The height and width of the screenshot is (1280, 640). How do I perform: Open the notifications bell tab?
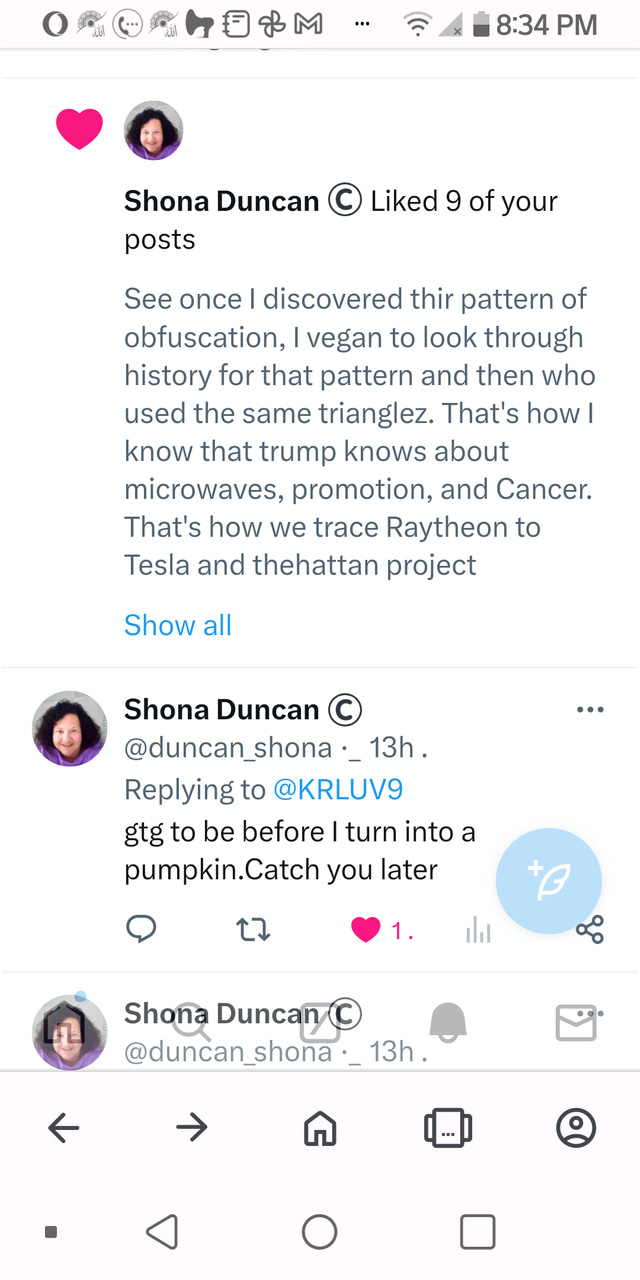click(x=448, y=1022)
